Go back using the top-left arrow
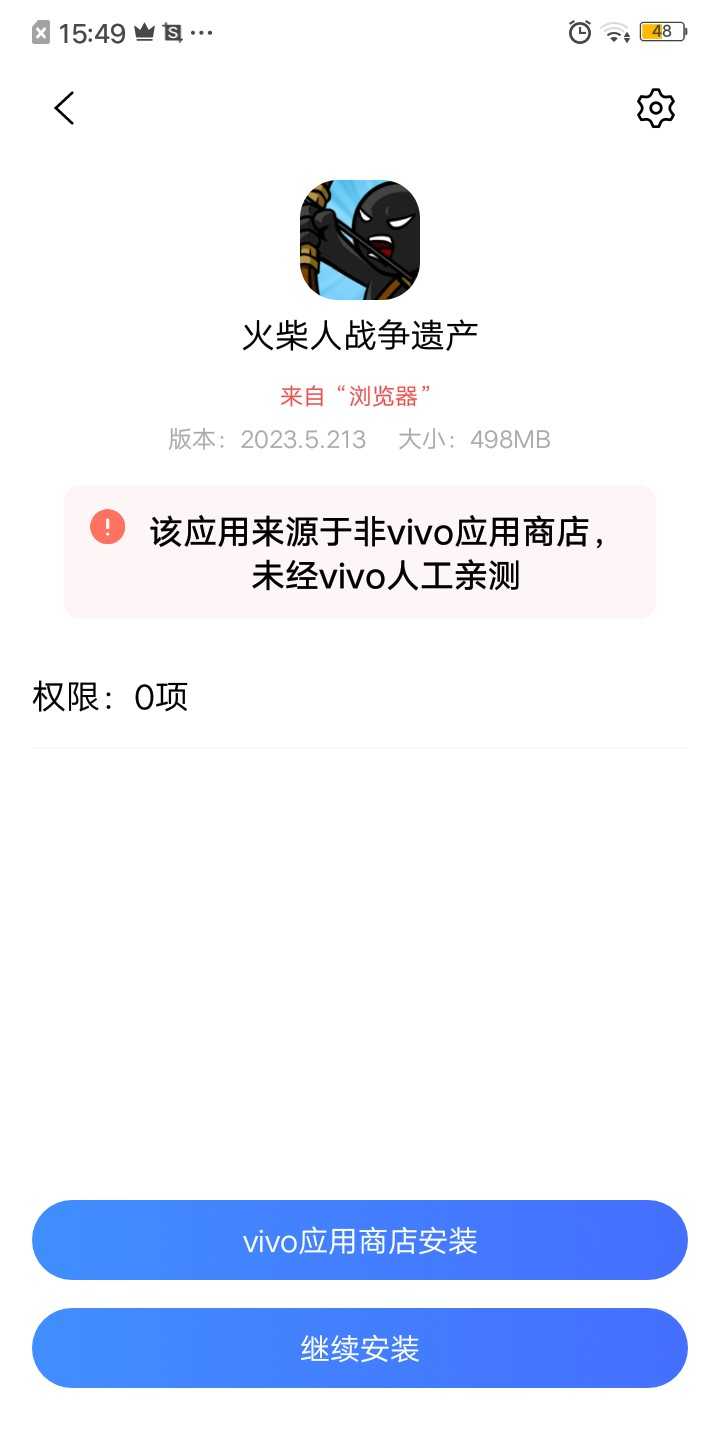Screen dimensions: 720x1436 65,108
